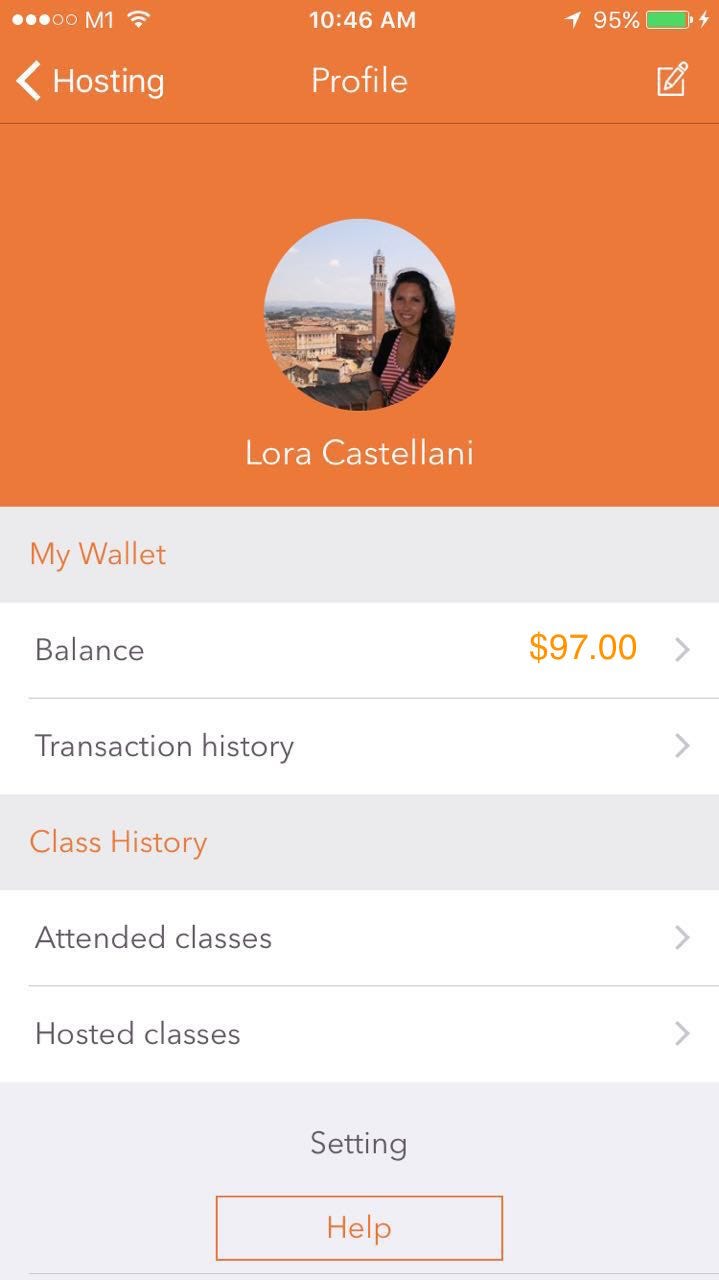The height and width of the screenshot is (1280, 719).
Task: Open Attended classes
Action: (x=360, y=938)
